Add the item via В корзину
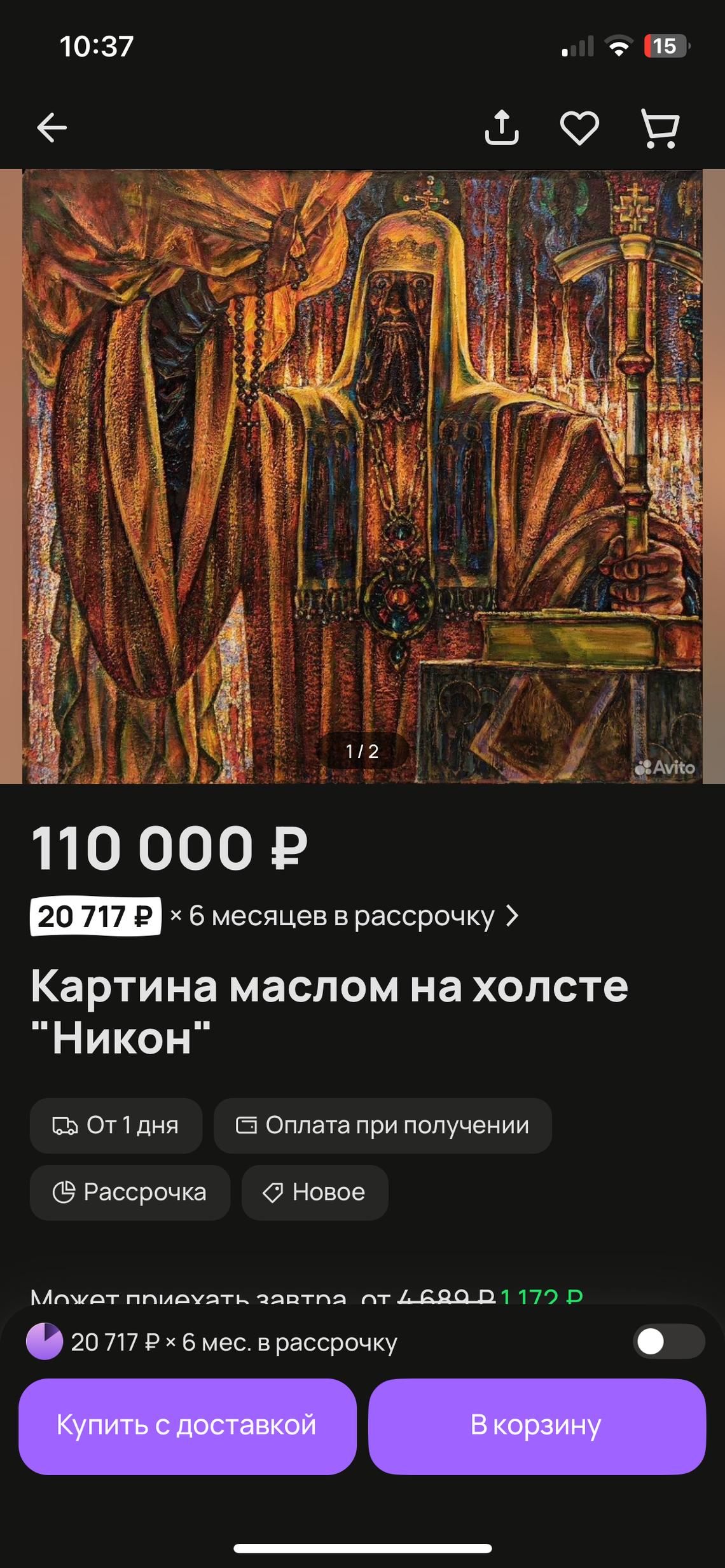Screen dimensions: 725x1568 537,1425
